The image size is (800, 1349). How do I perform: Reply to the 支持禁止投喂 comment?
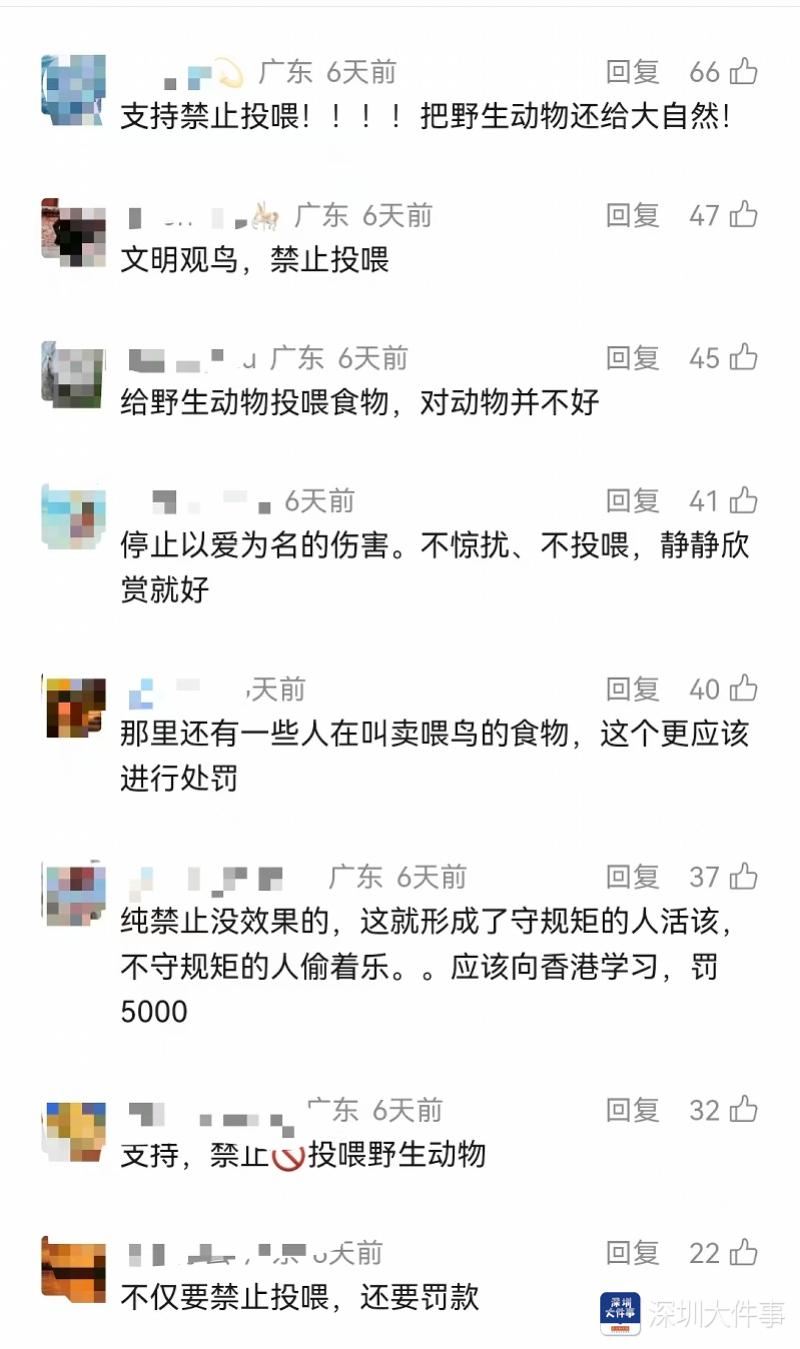(x=632, y=72)
